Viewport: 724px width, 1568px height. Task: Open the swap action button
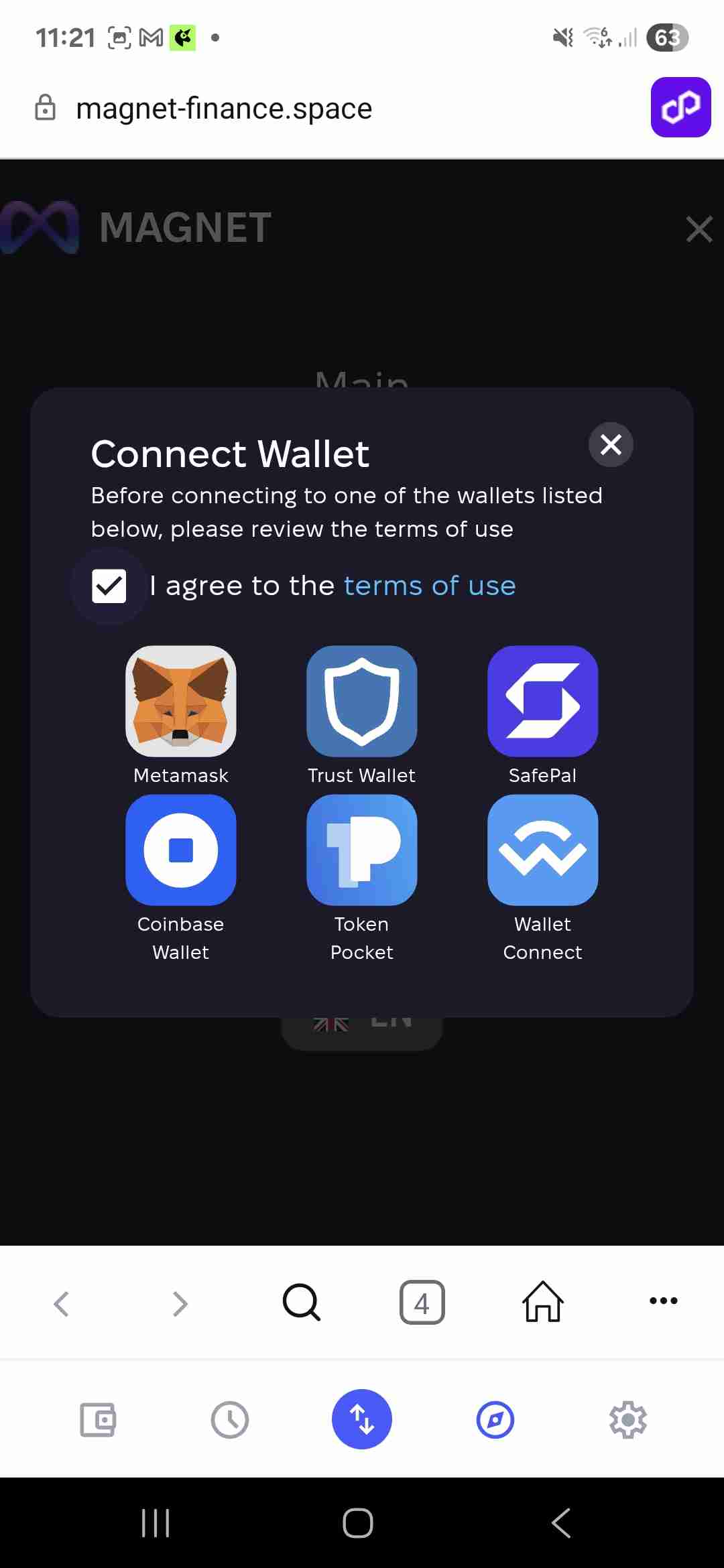(362, 1419)
